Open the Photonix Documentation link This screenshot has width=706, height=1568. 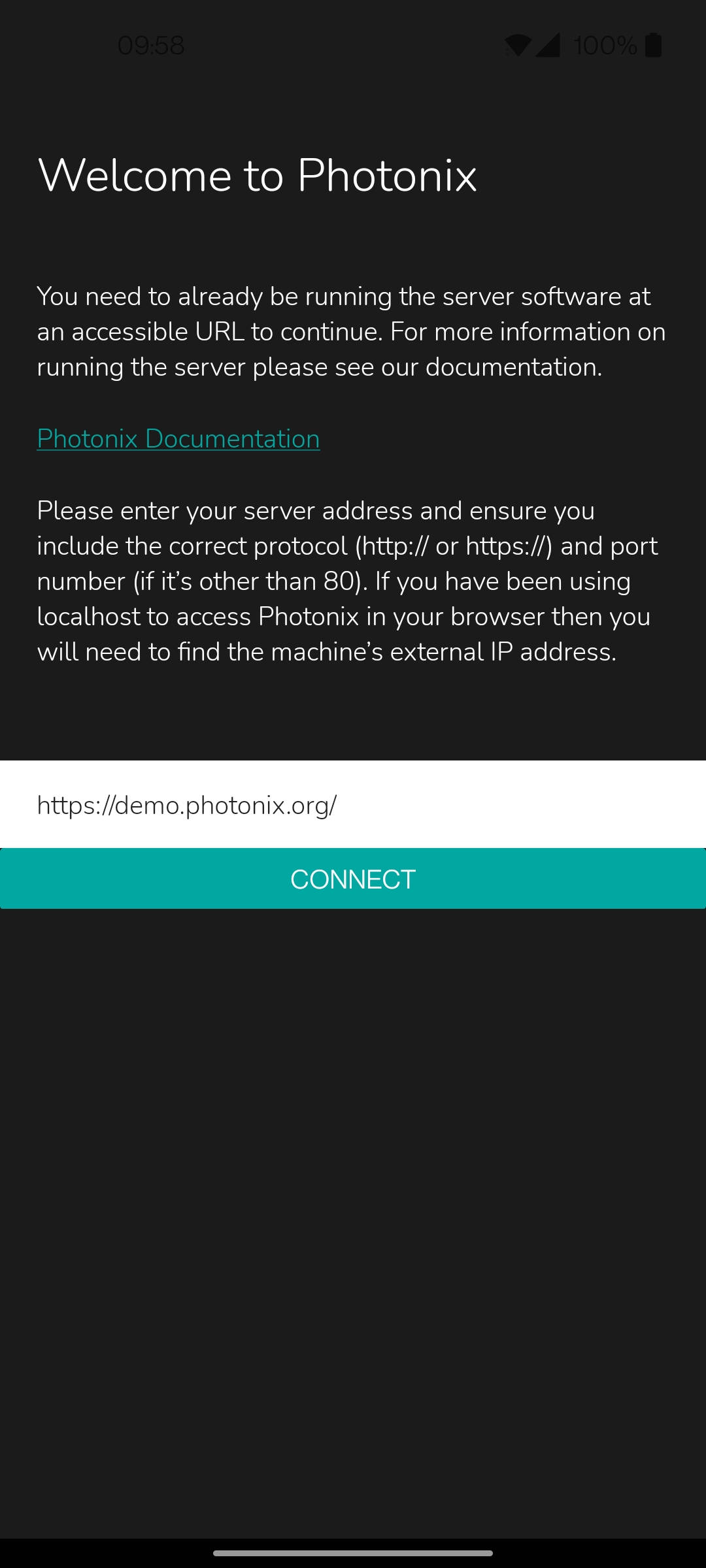tap(178, 438)
